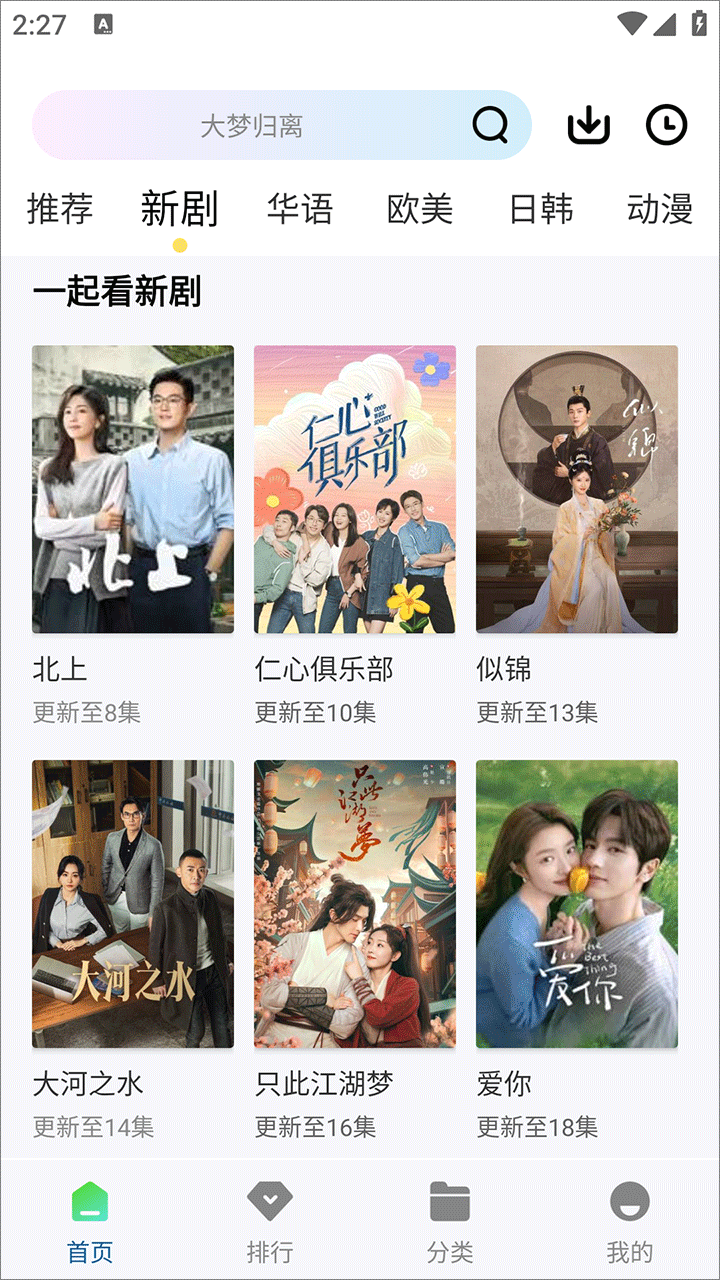
Task: Open the drama 仁心俱乐部
Action: 355,489
